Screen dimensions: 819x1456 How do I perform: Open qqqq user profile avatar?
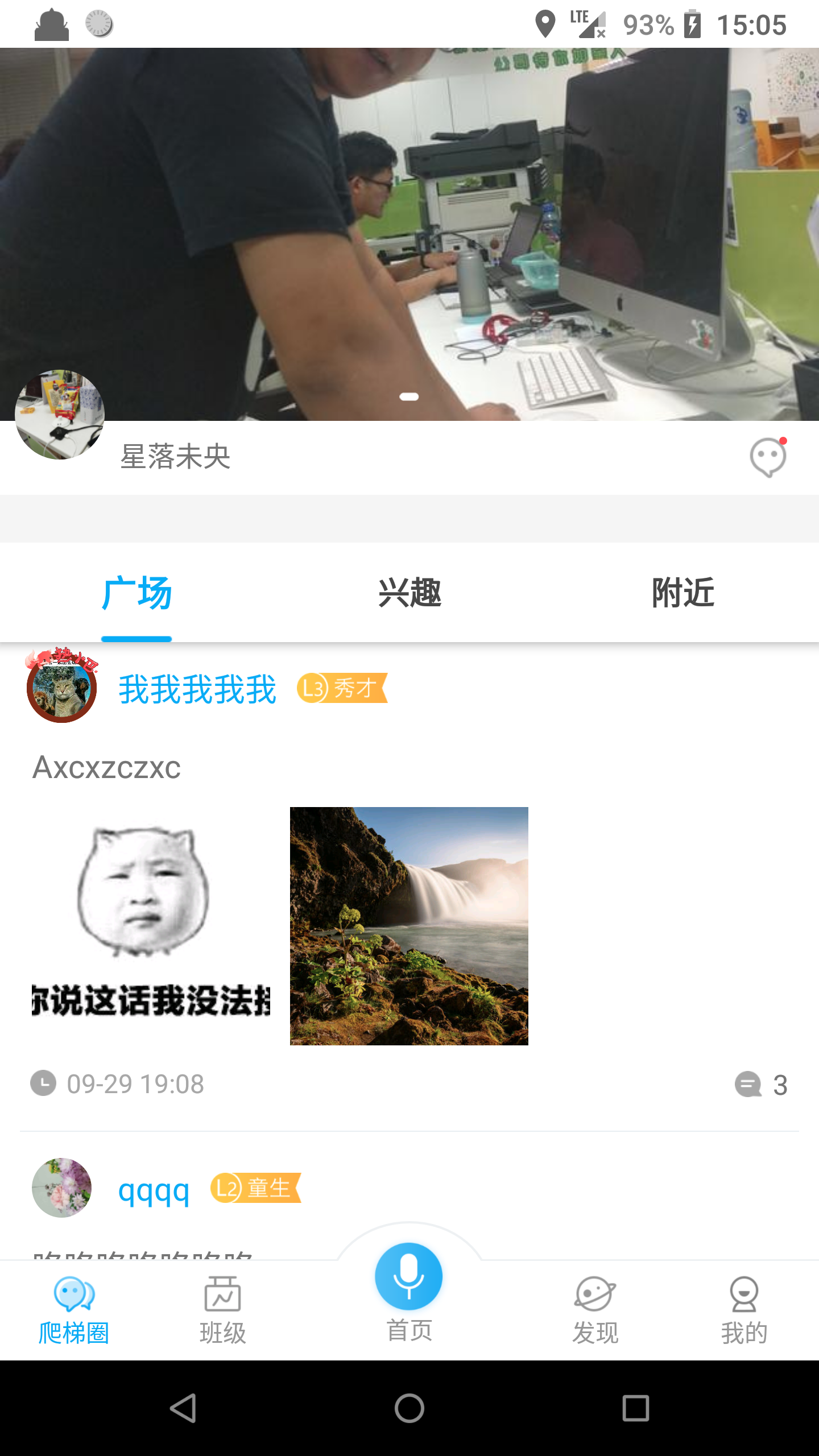(x=61, y=1188)
